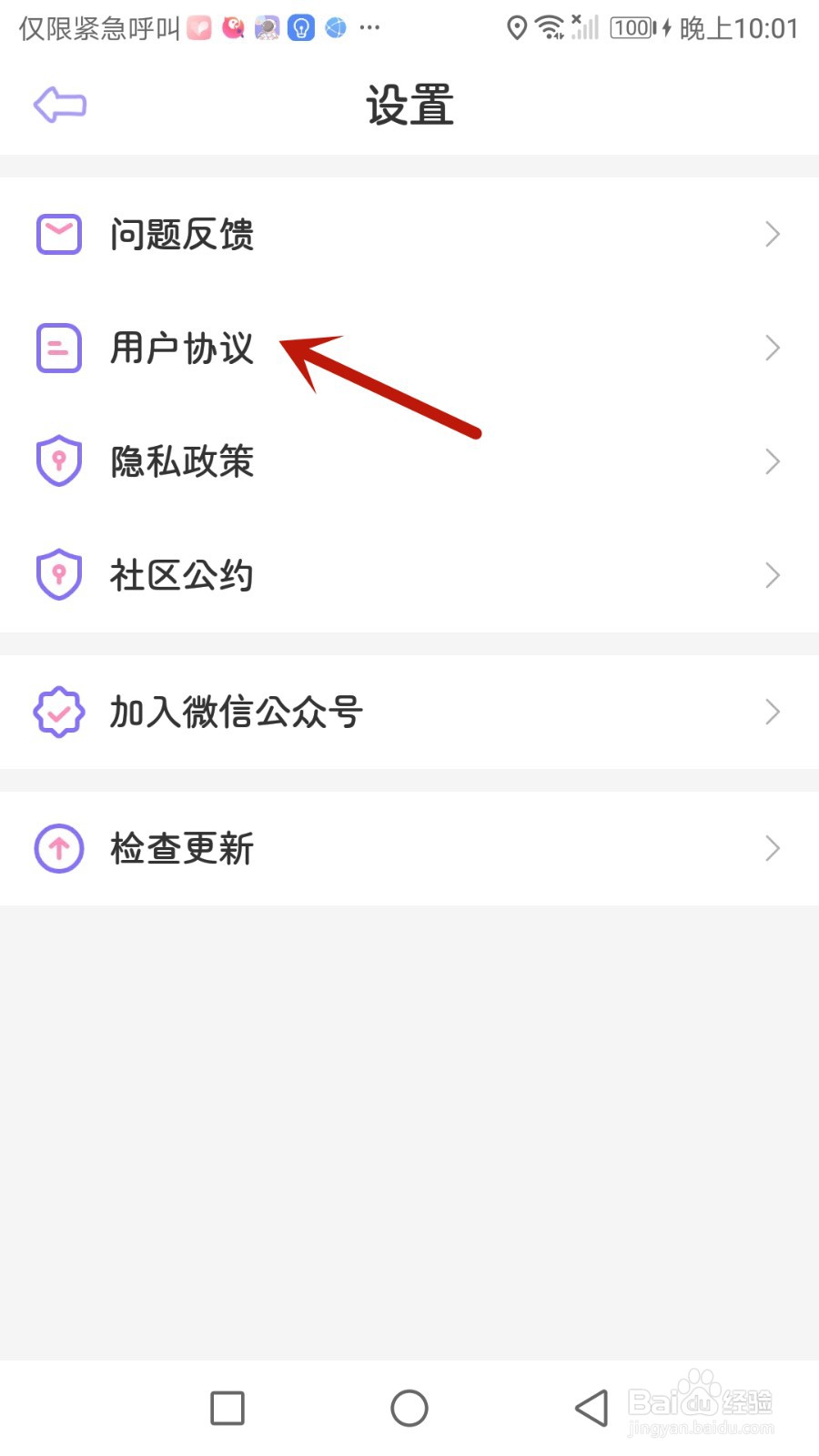Tap the upload arrow icon beside 检查更新
This screenshot has width=819, height=1456.
pos(57,848)
